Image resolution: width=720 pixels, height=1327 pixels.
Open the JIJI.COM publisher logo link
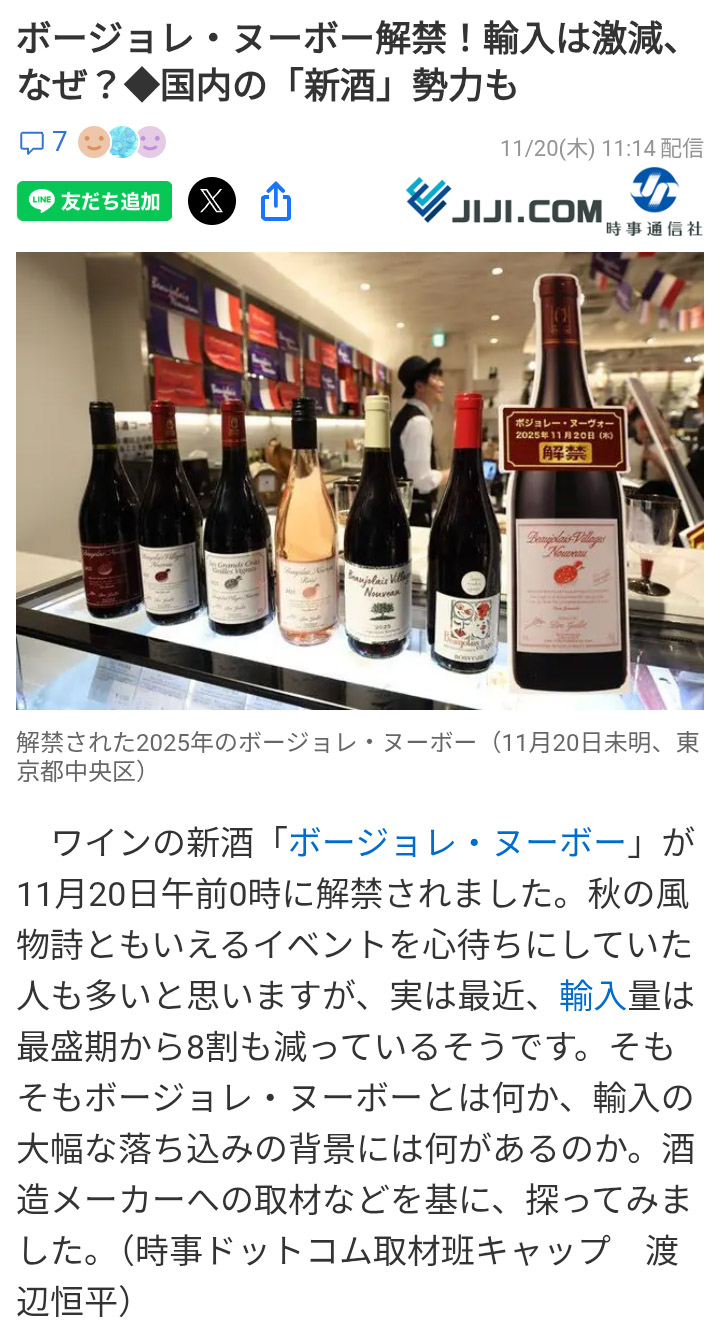(553, 202)
